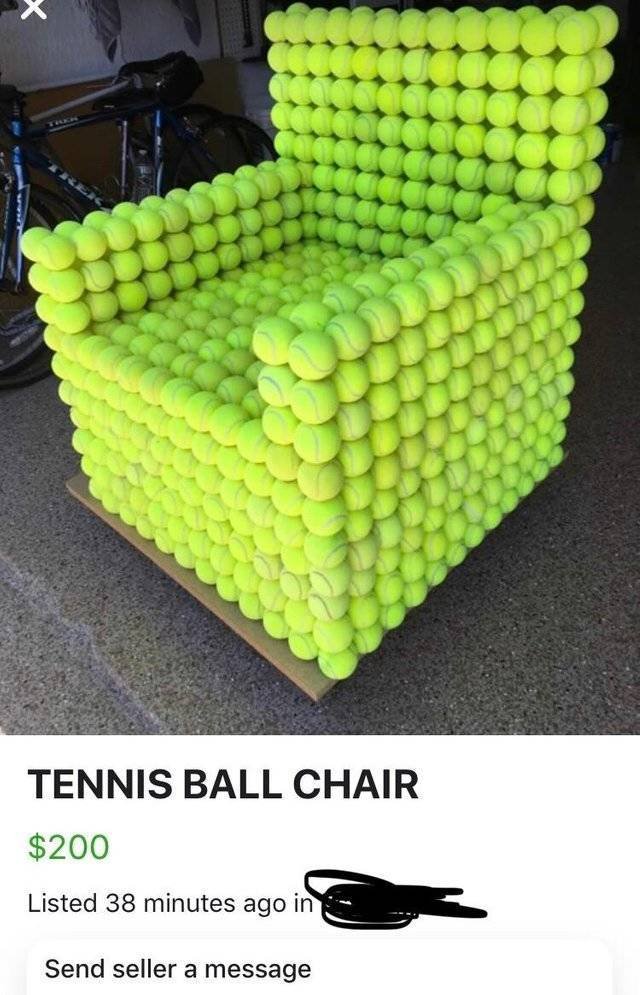The image size is (640, 995).
Task: Close the tennis ball chair listing
Action: tap(35, 8)
